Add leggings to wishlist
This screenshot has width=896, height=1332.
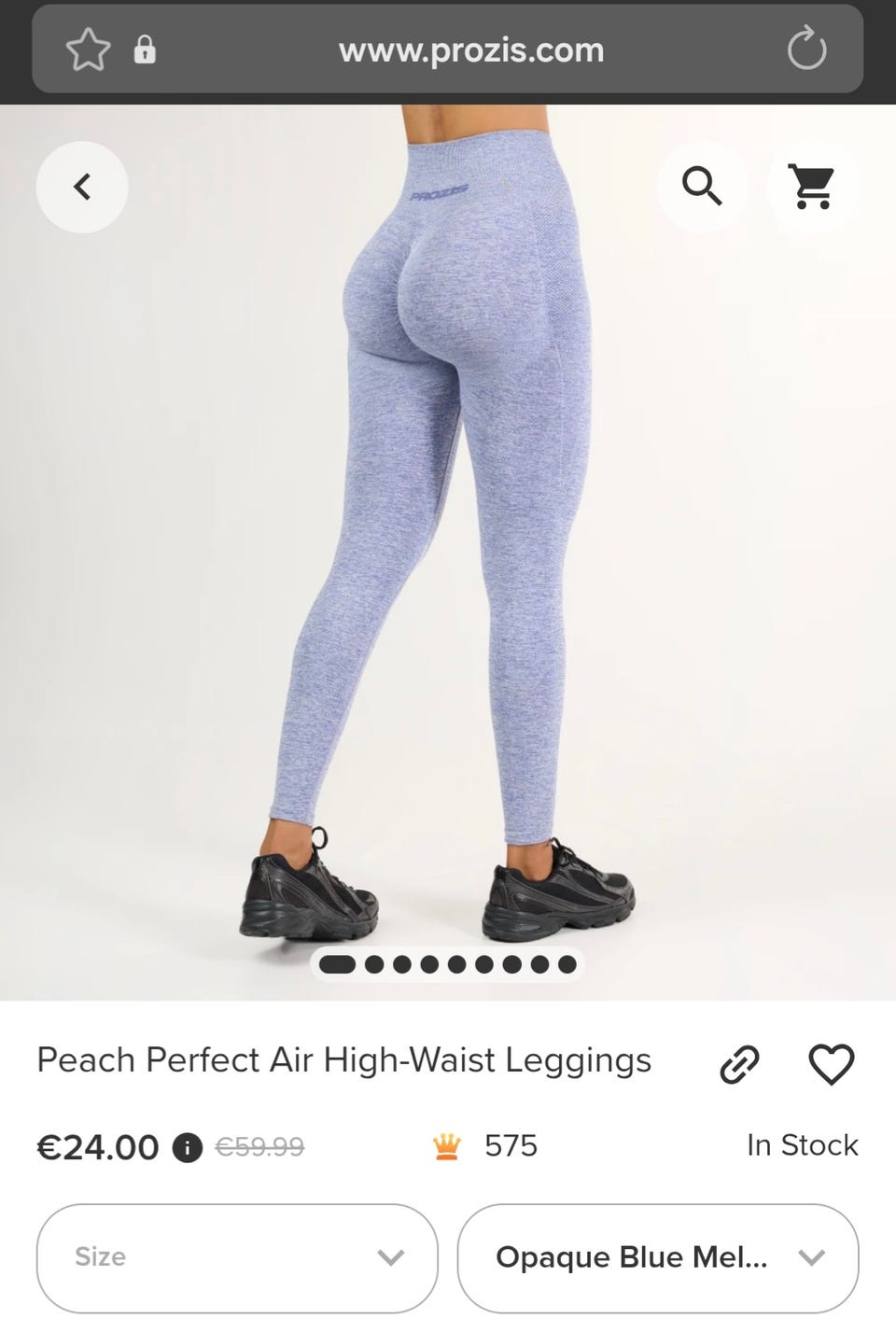pyautogui.click(x=831, y=1064)
